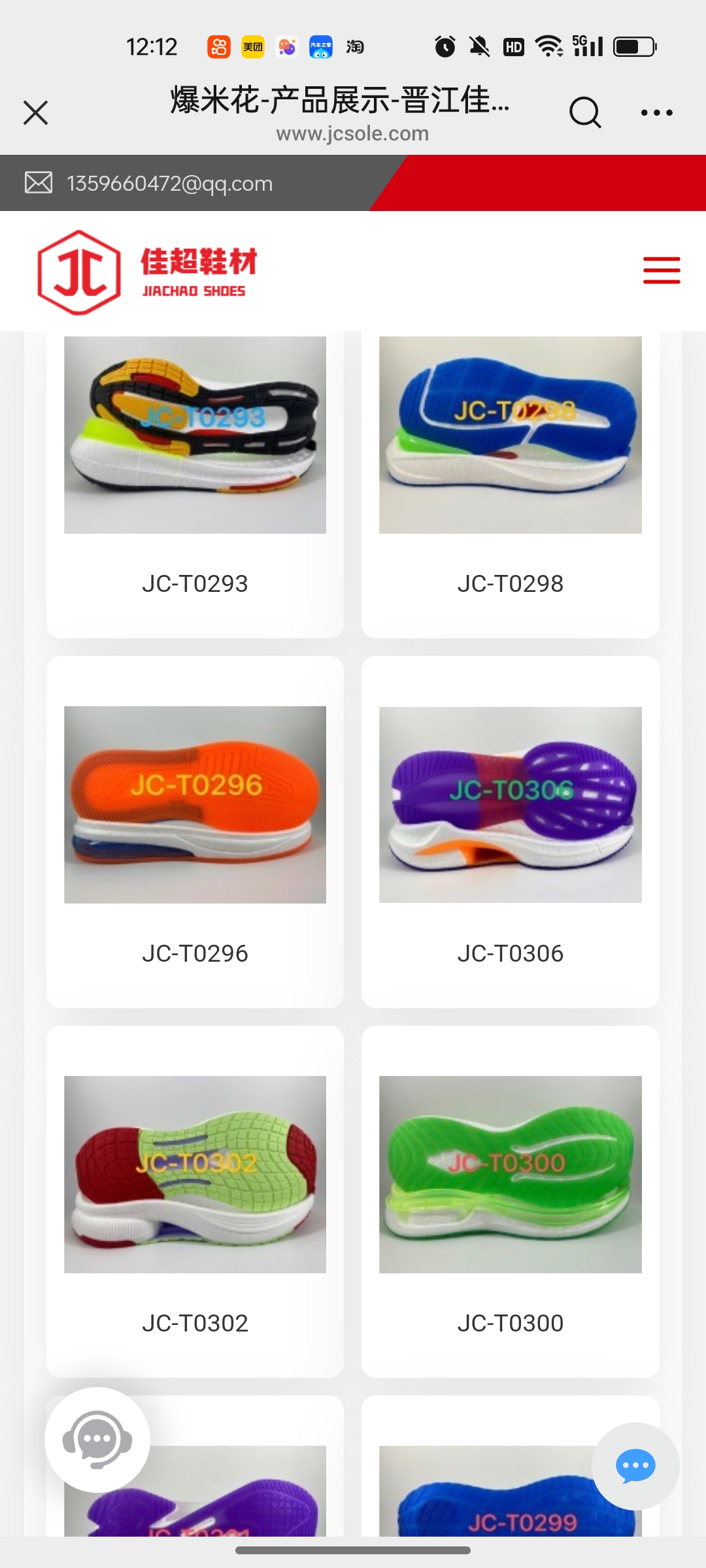This screenshot has width=706, height=1568.
Task: Open the red hamburger navigation menu
Action: point(662,270)
